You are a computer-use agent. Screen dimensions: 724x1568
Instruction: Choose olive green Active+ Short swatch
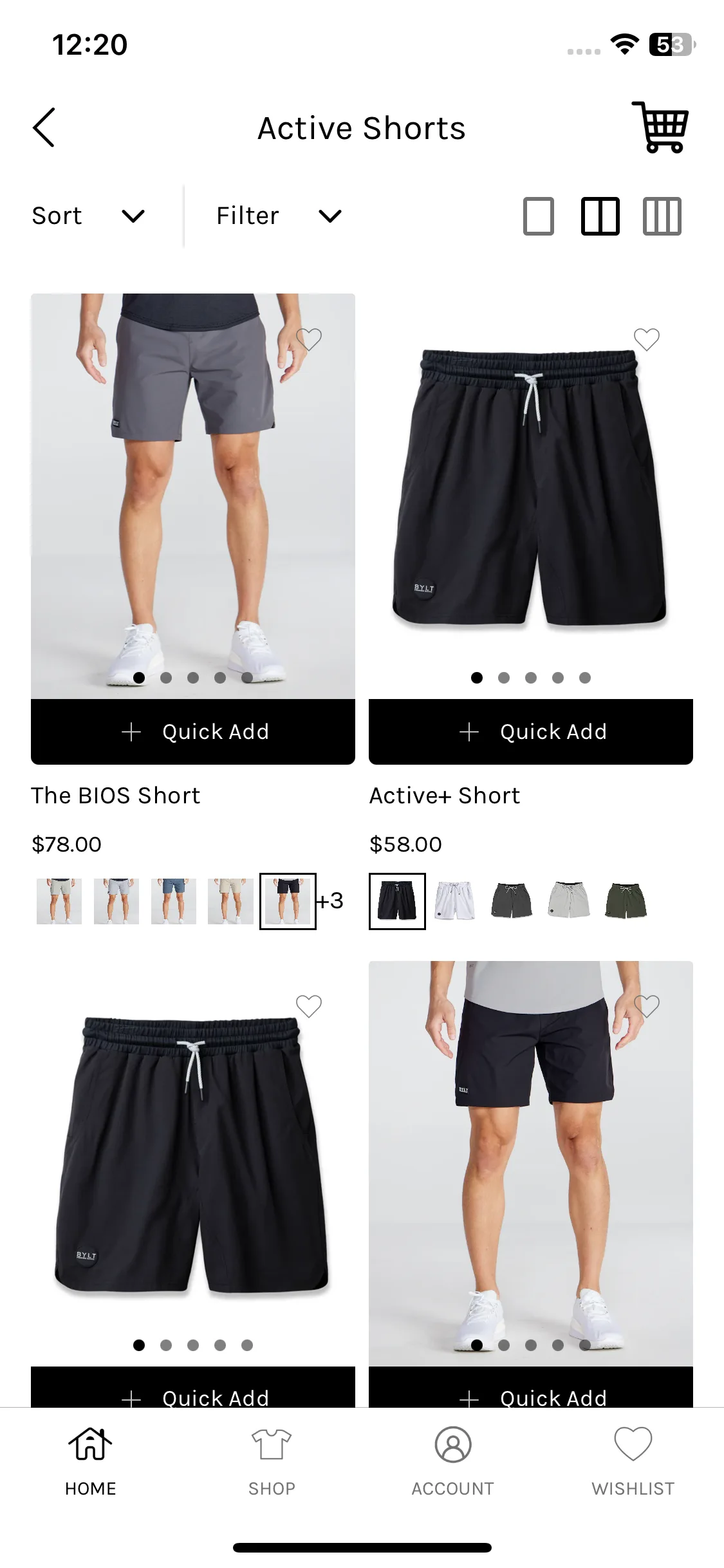626,901
